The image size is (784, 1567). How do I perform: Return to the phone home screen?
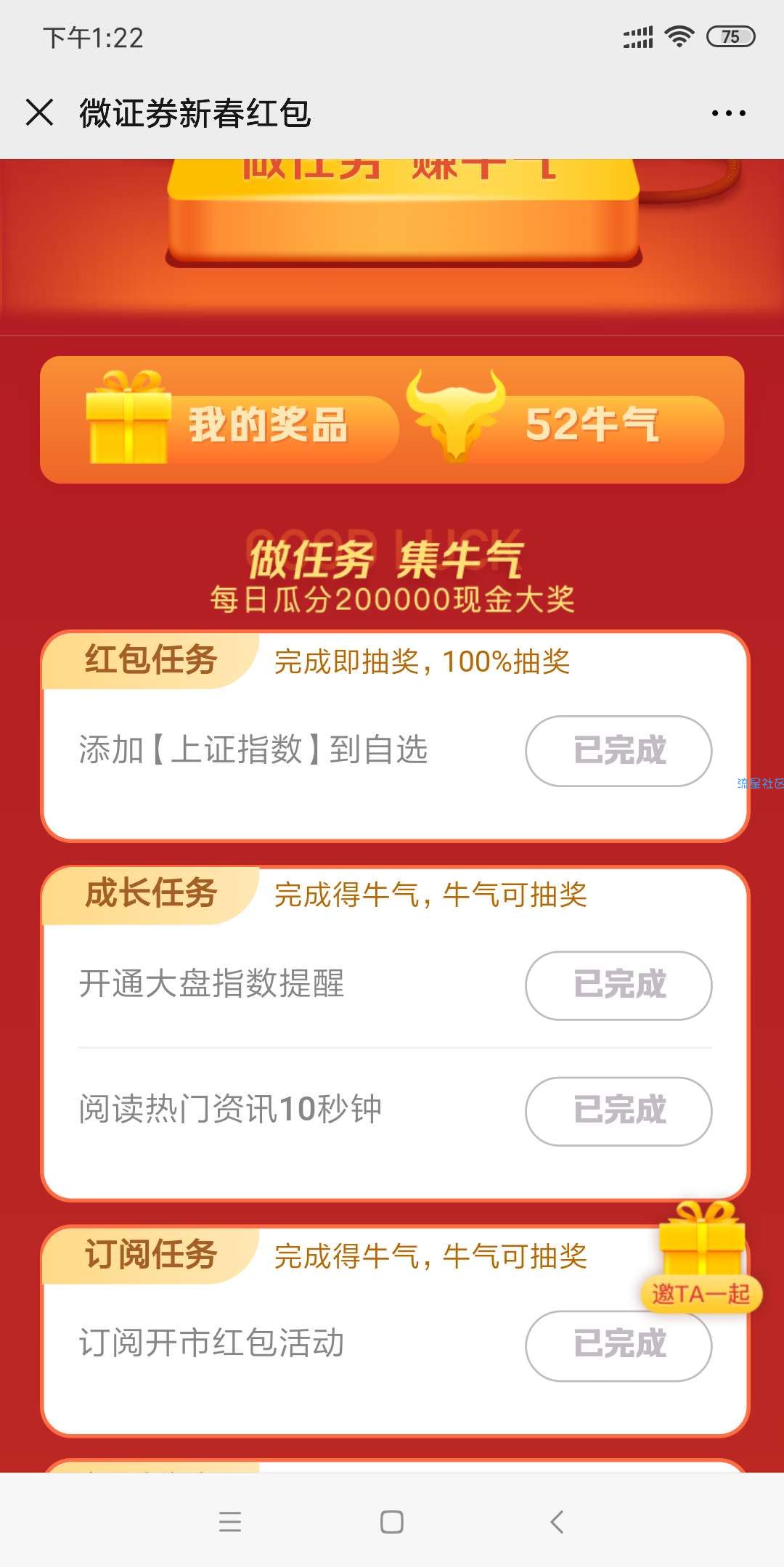[x=392, y=1521]
